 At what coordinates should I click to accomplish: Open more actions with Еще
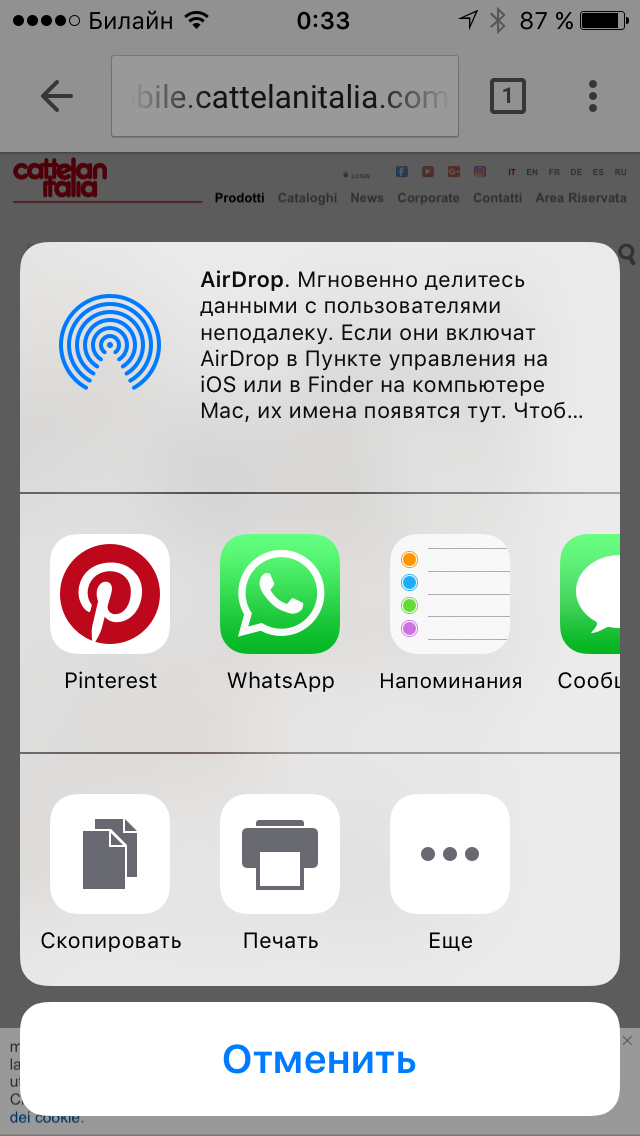point(450,854)
